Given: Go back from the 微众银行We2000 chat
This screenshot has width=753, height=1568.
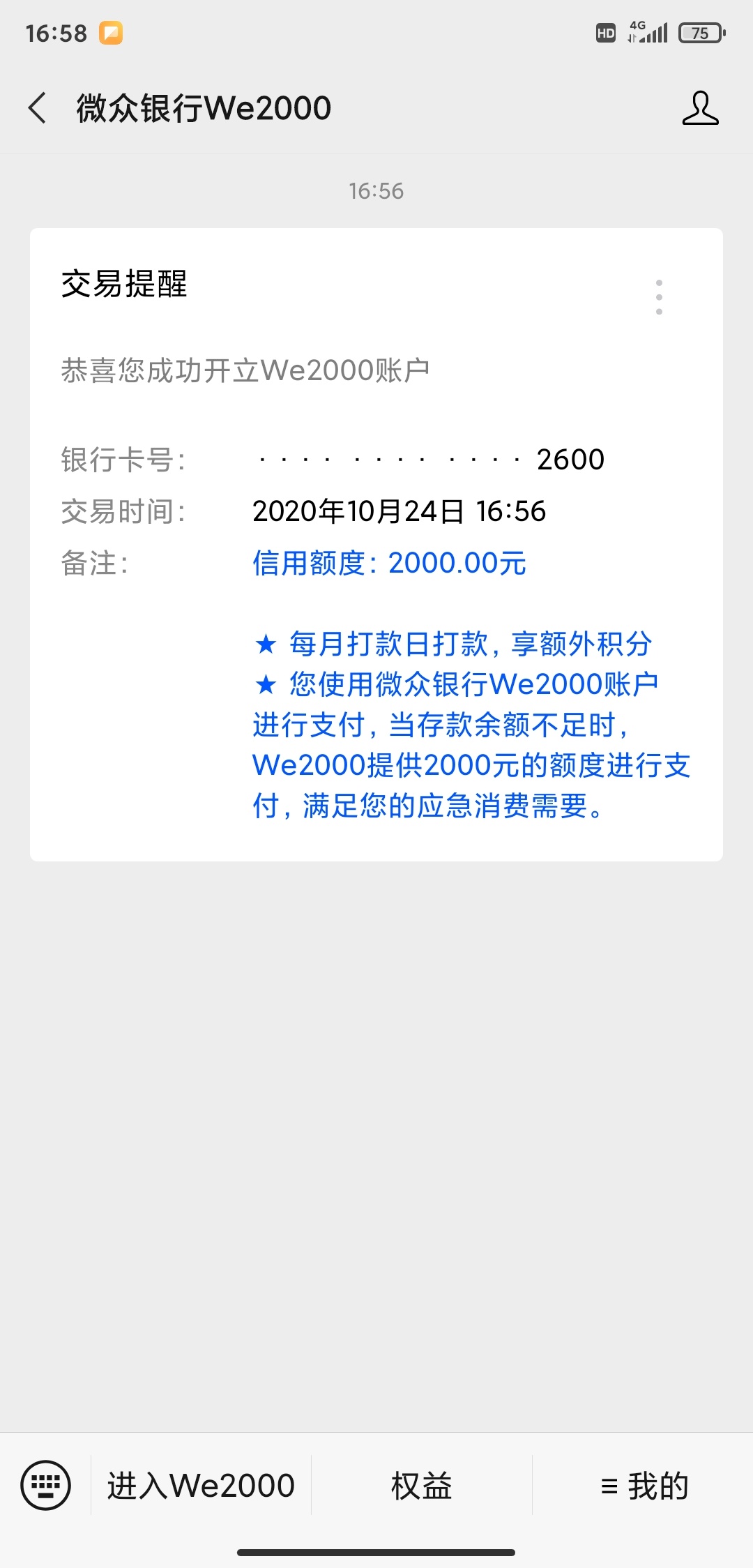Looking at the screenshot, I should [x=38, y=108].
